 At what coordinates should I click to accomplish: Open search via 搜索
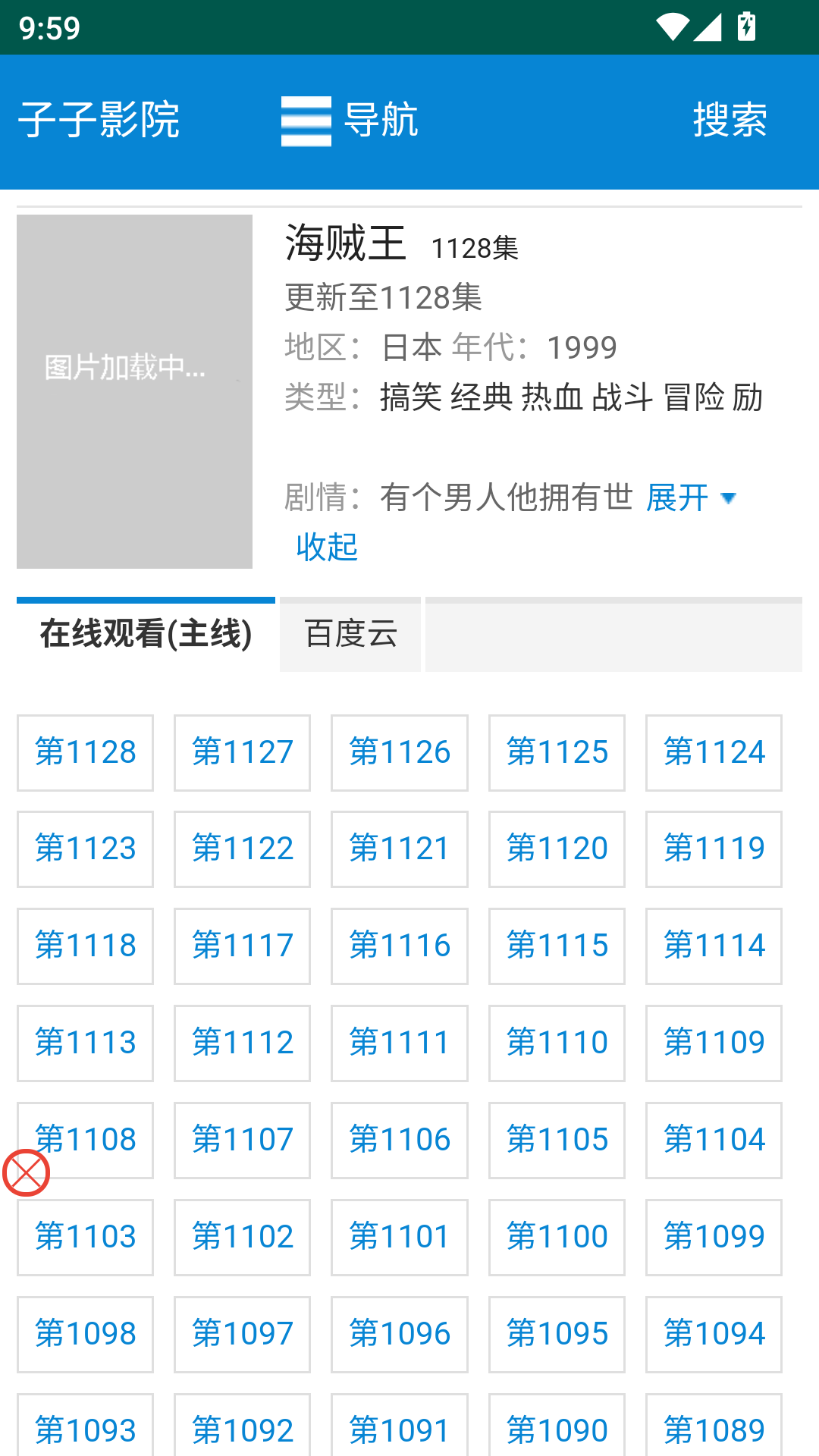click(730, 120)
